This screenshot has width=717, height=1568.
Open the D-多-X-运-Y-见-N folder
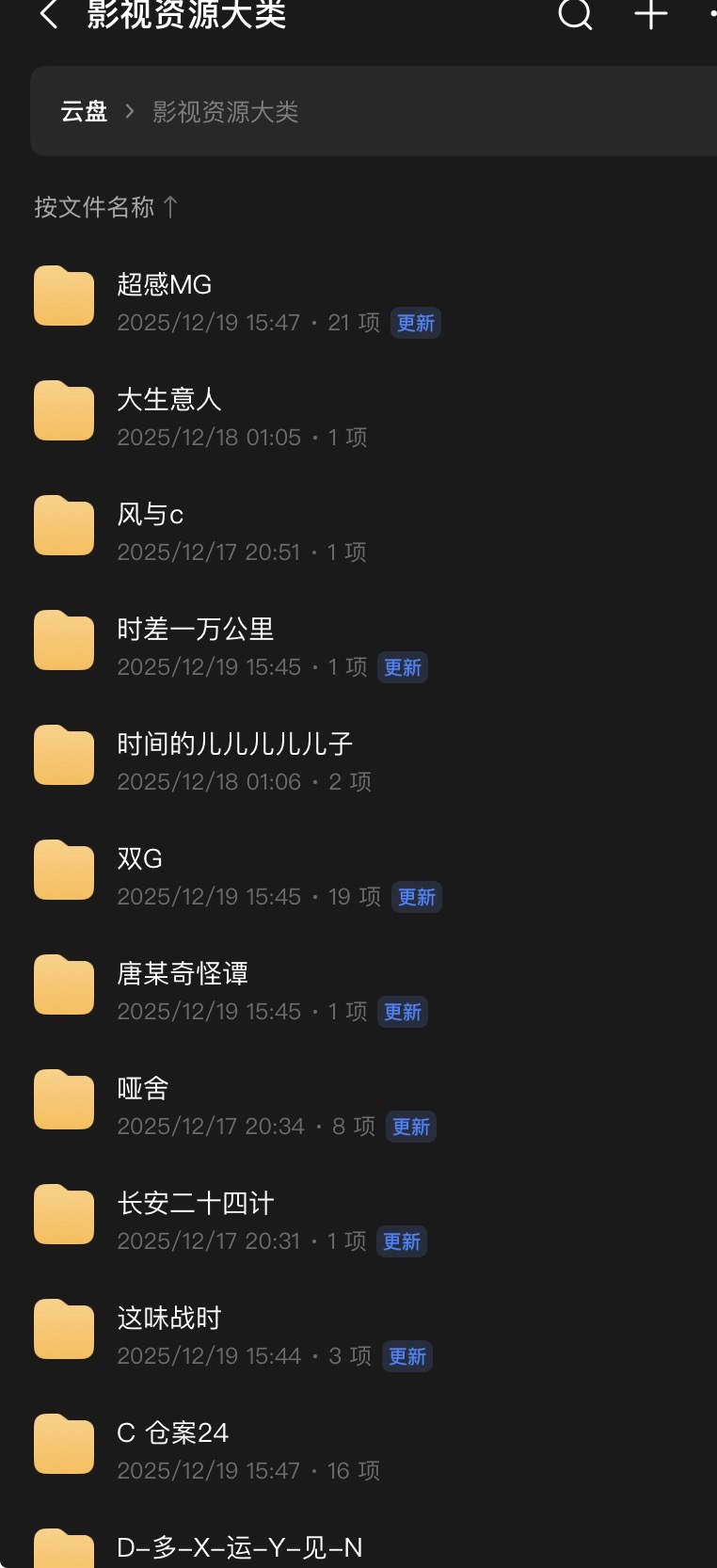pos(240,1547)
